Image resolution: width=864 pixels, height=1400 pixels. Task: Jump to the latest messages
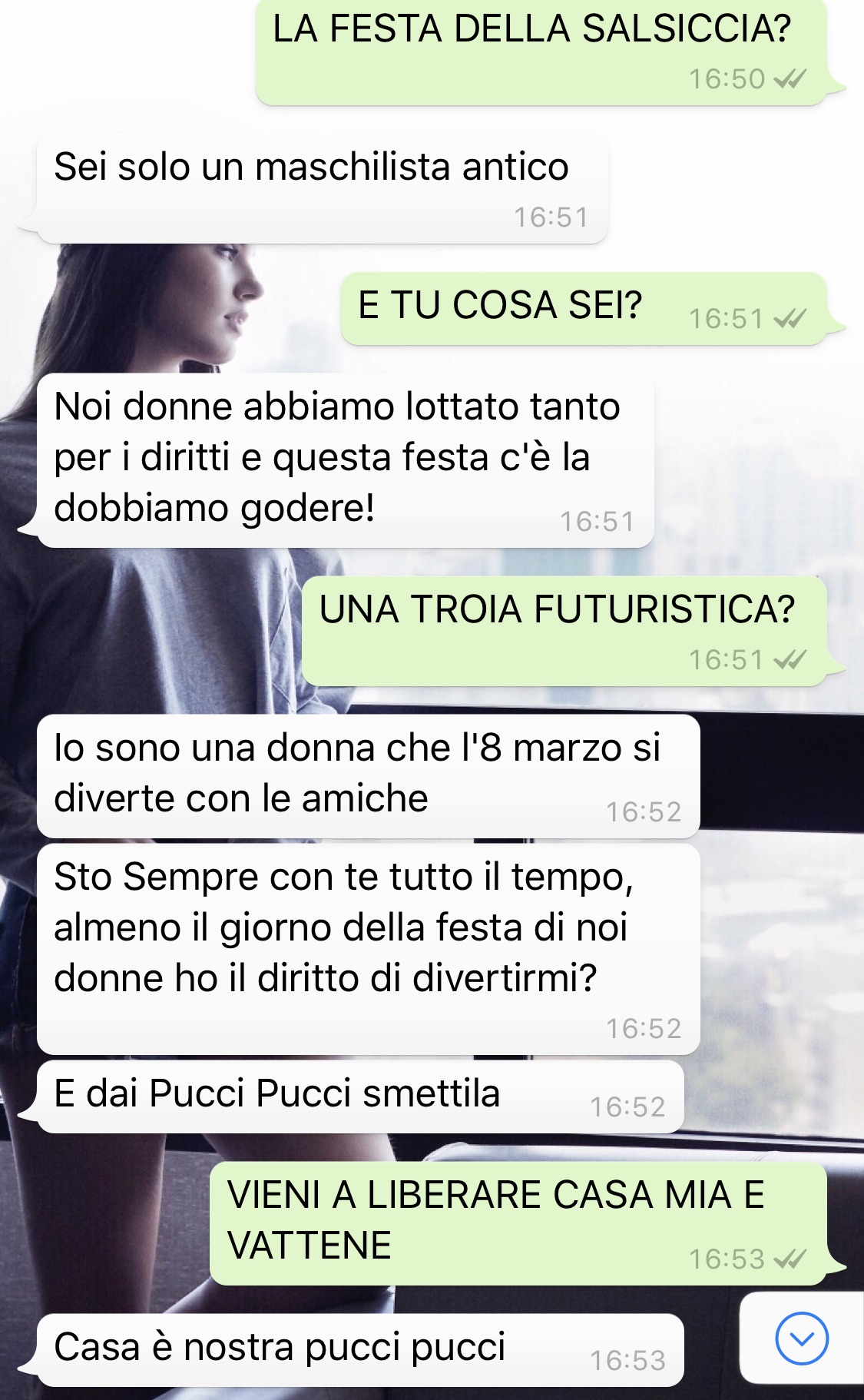pyautogui.click(x=801, y=1339)
